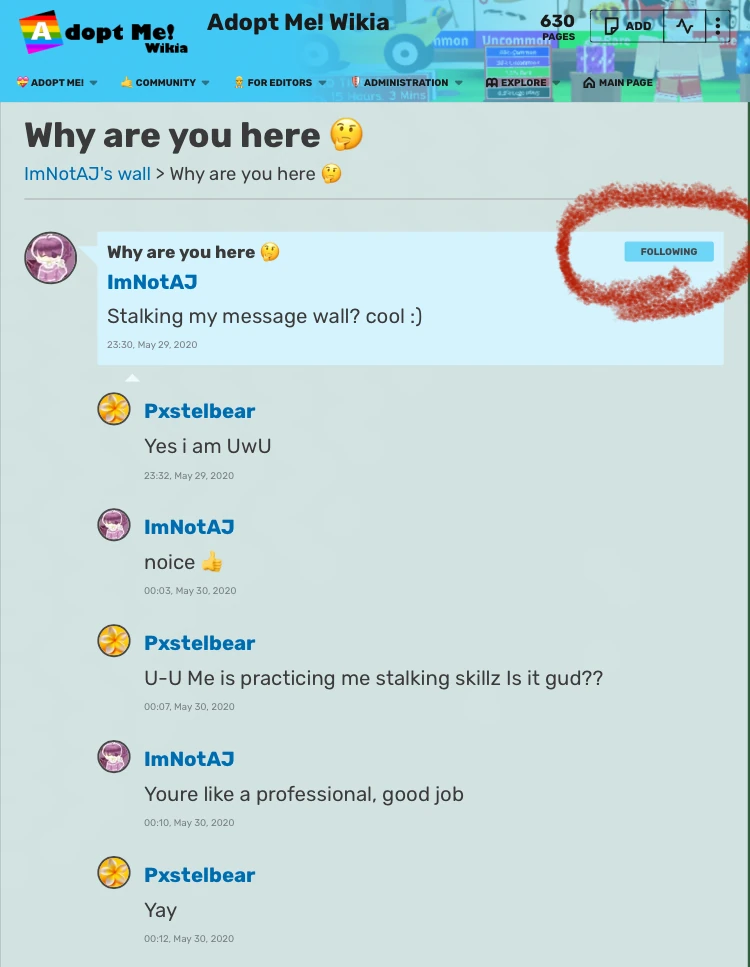This screenshot has width=750, height=967.
Task: Open the For Editors menu
Action: (x=280, y=83)
